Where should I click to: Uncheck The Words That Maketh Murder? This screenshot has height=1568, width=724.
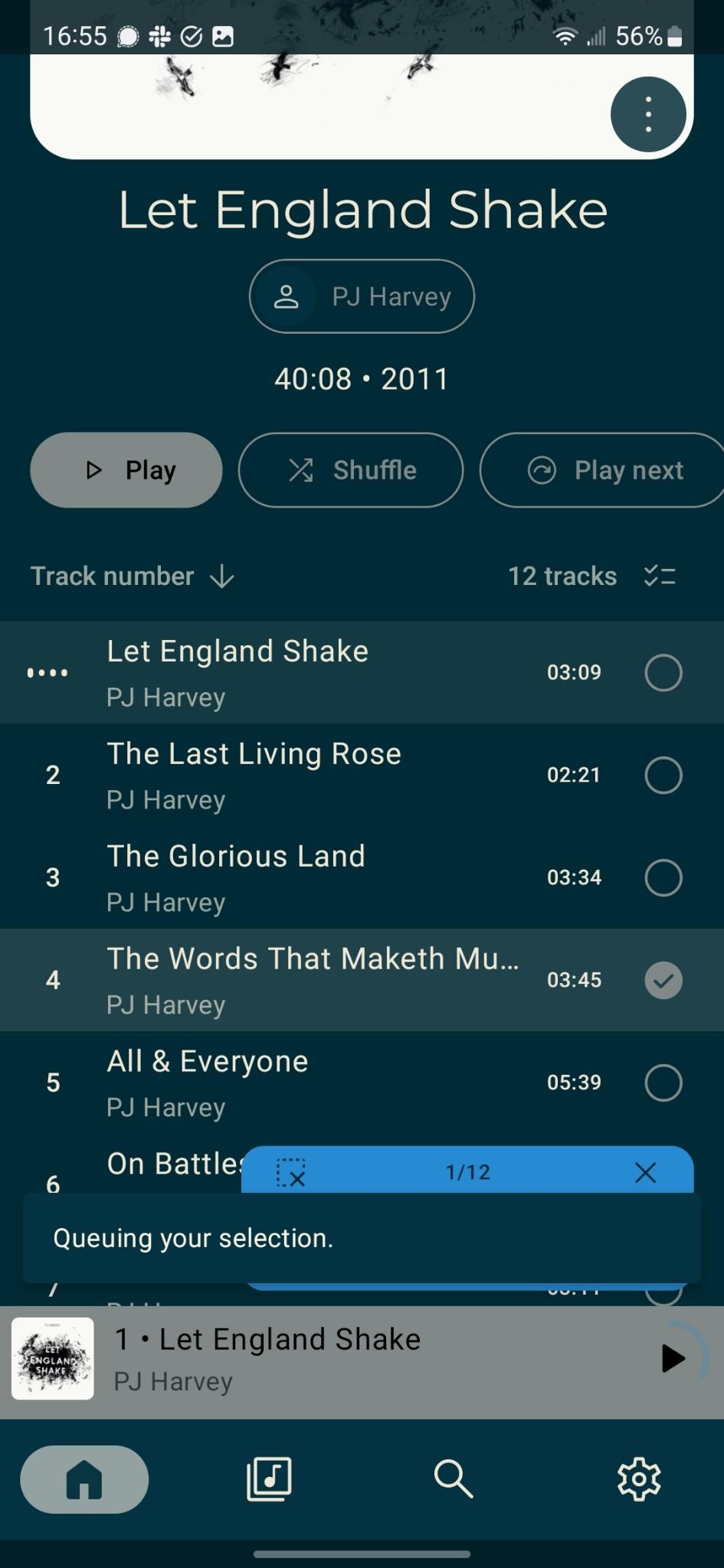click(x=663, y=980)
